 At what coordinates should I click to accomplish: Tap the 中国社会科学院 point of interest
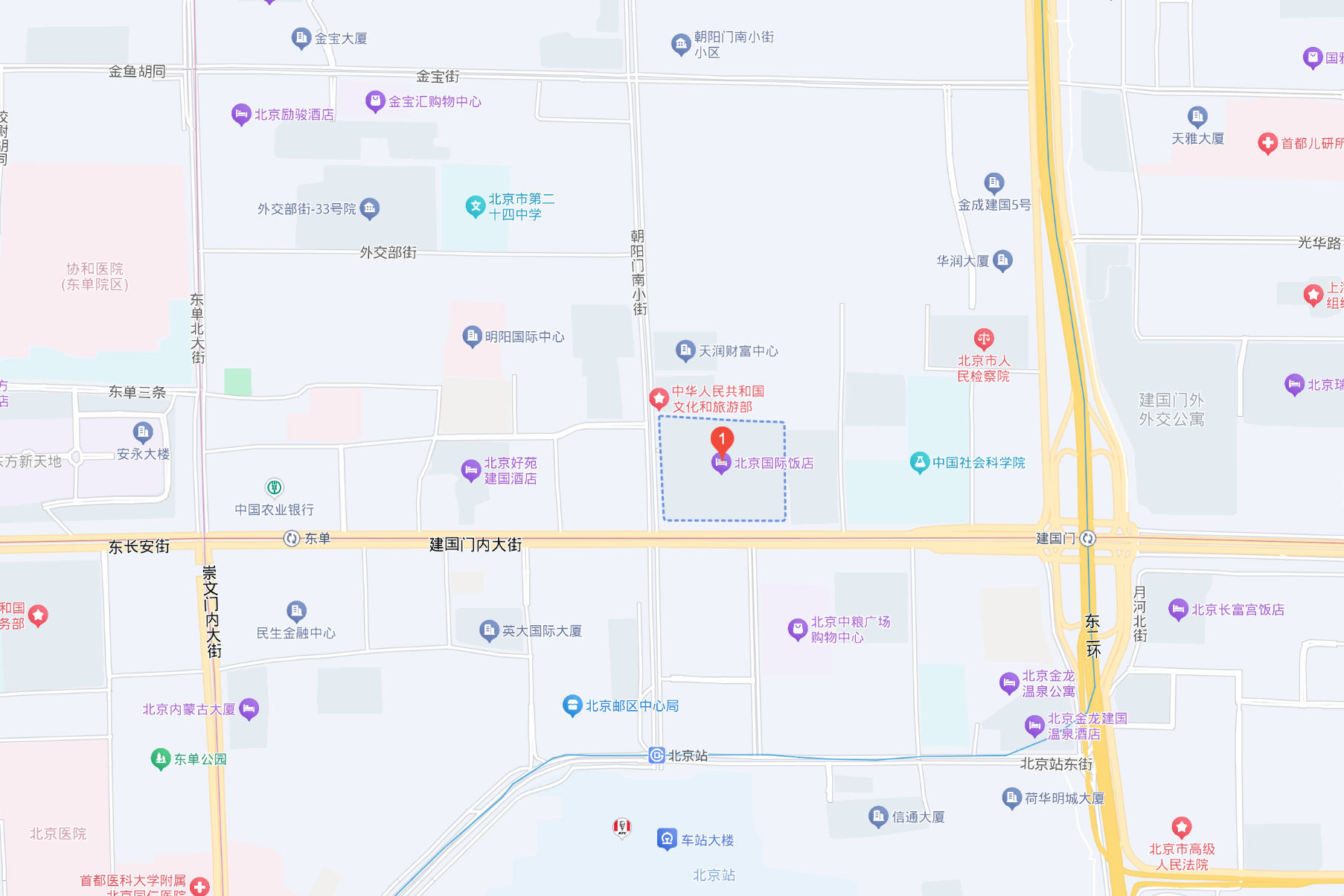pos(920,463)
